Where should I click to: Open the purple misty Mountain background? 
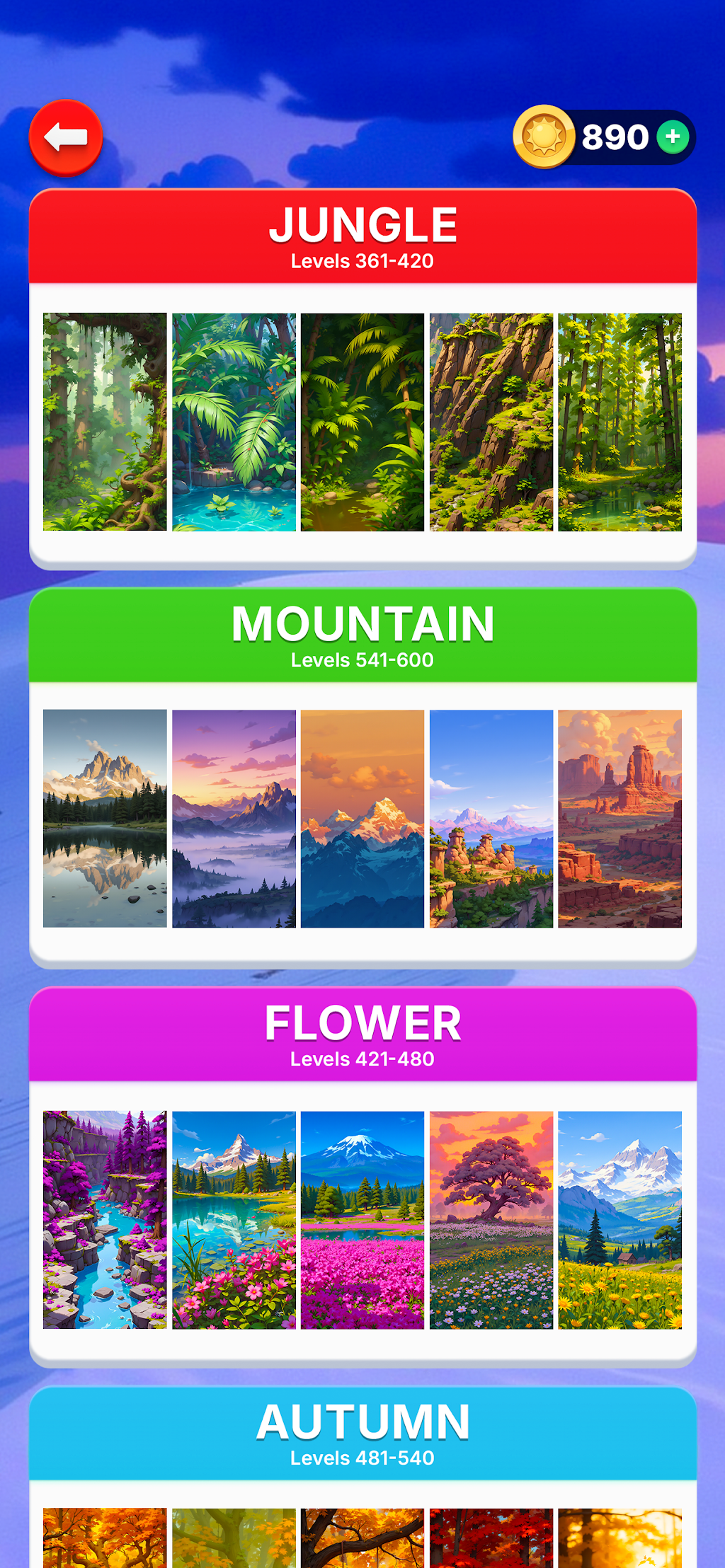coord(234,819)
